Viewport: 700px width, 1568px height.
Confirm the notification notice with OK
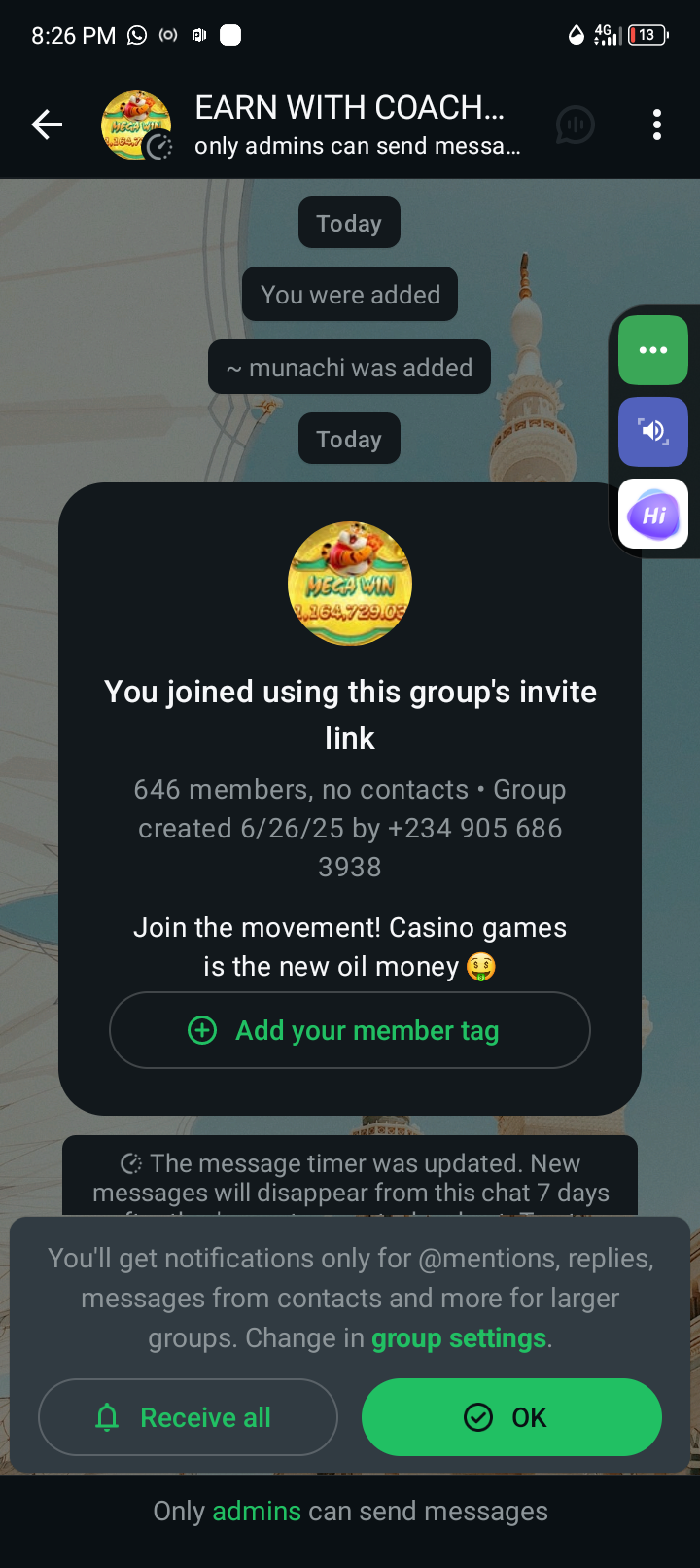pos(511,1417)
